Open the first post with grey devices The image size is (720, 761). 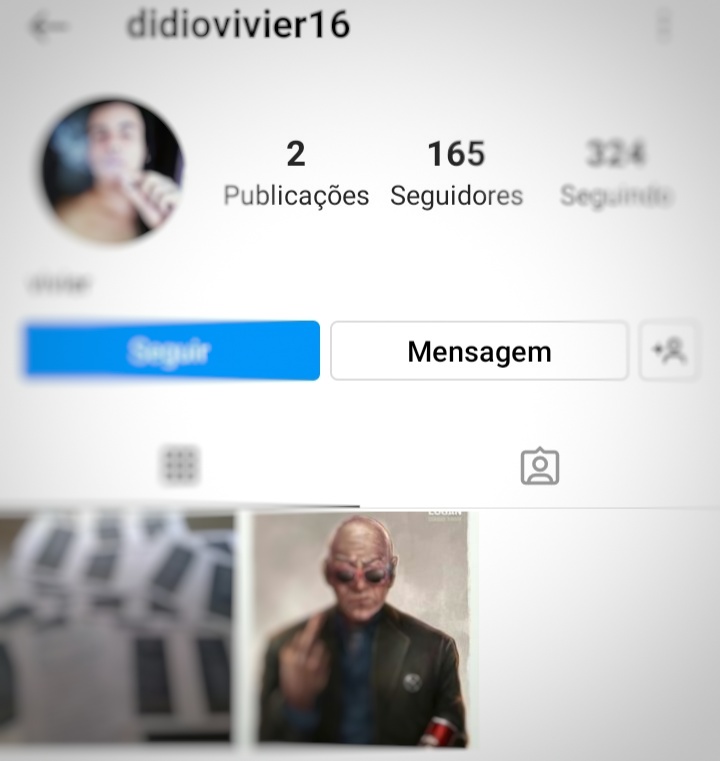(116, 628)
